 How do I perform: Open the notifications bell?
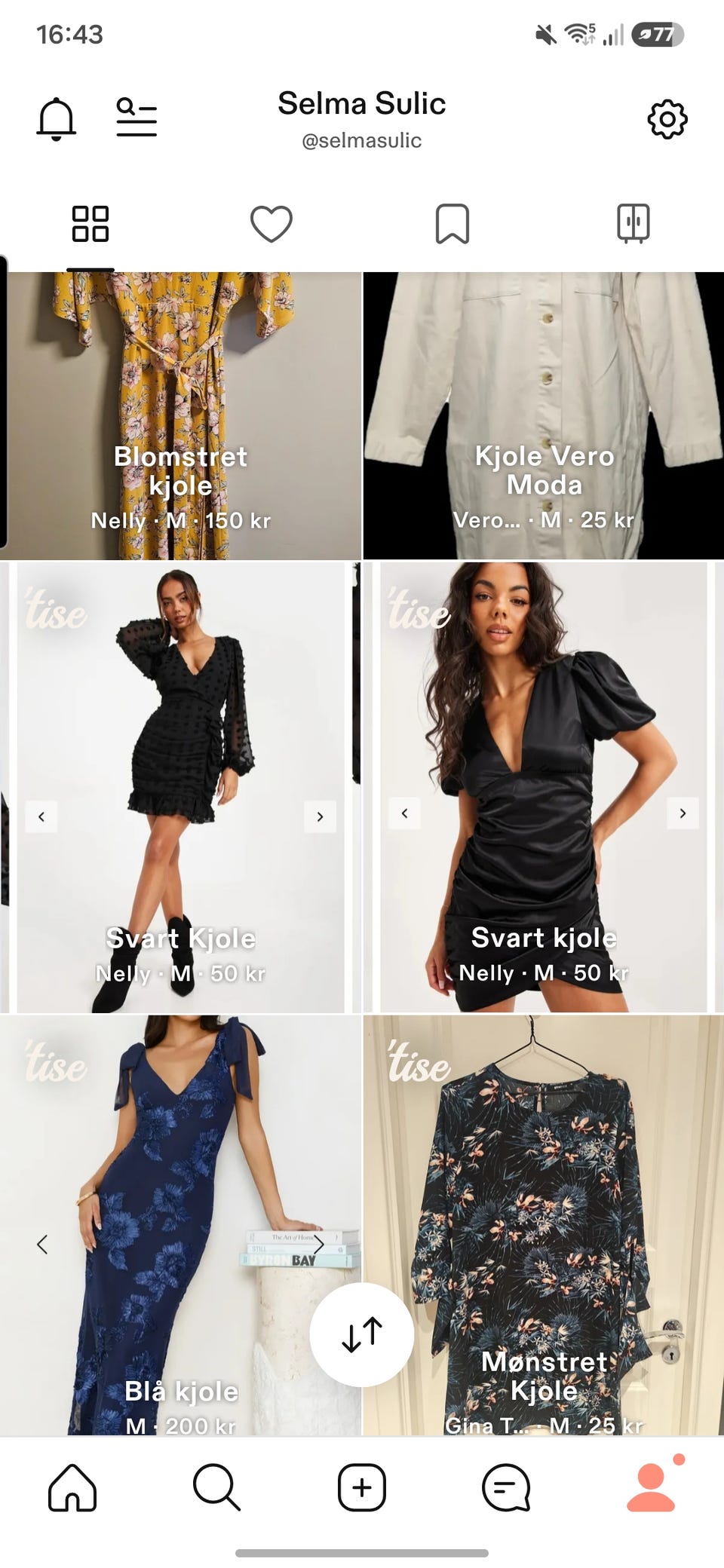(x=57, y=119)
